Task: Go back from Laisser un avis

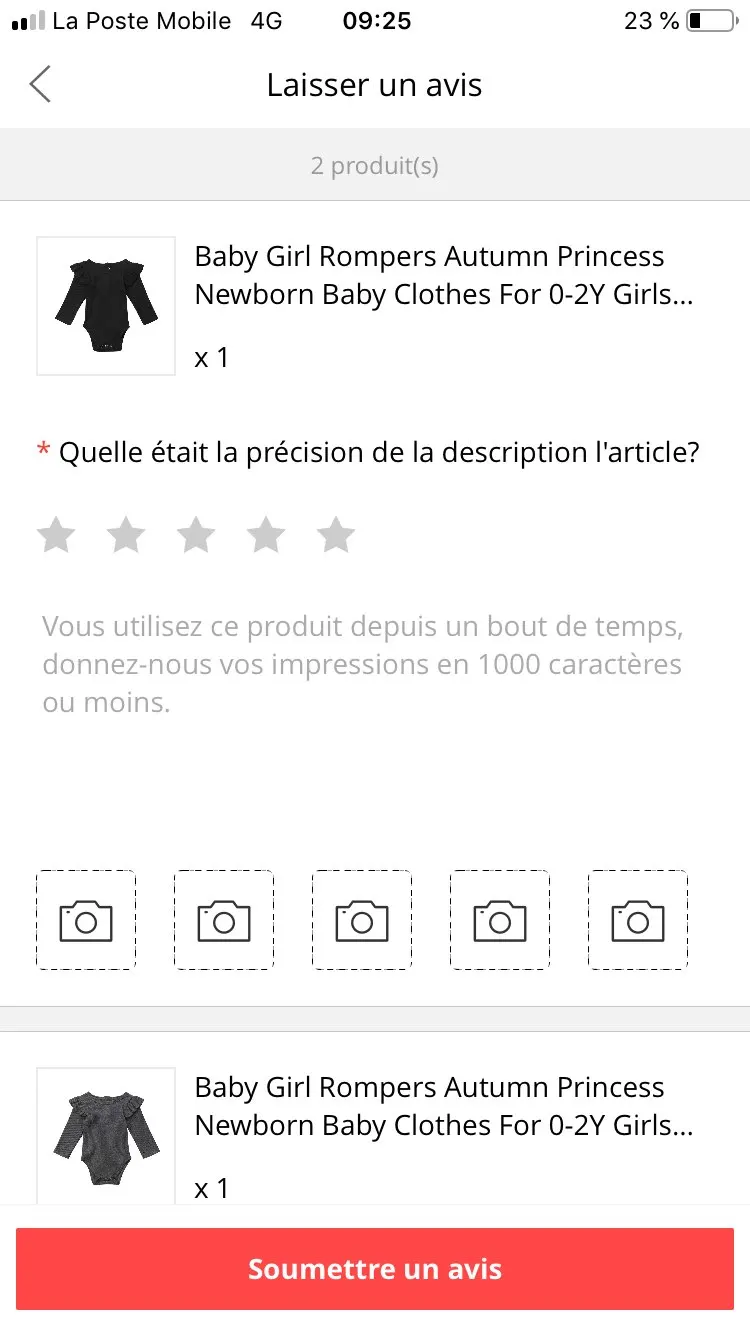Action: pos(40,85)
